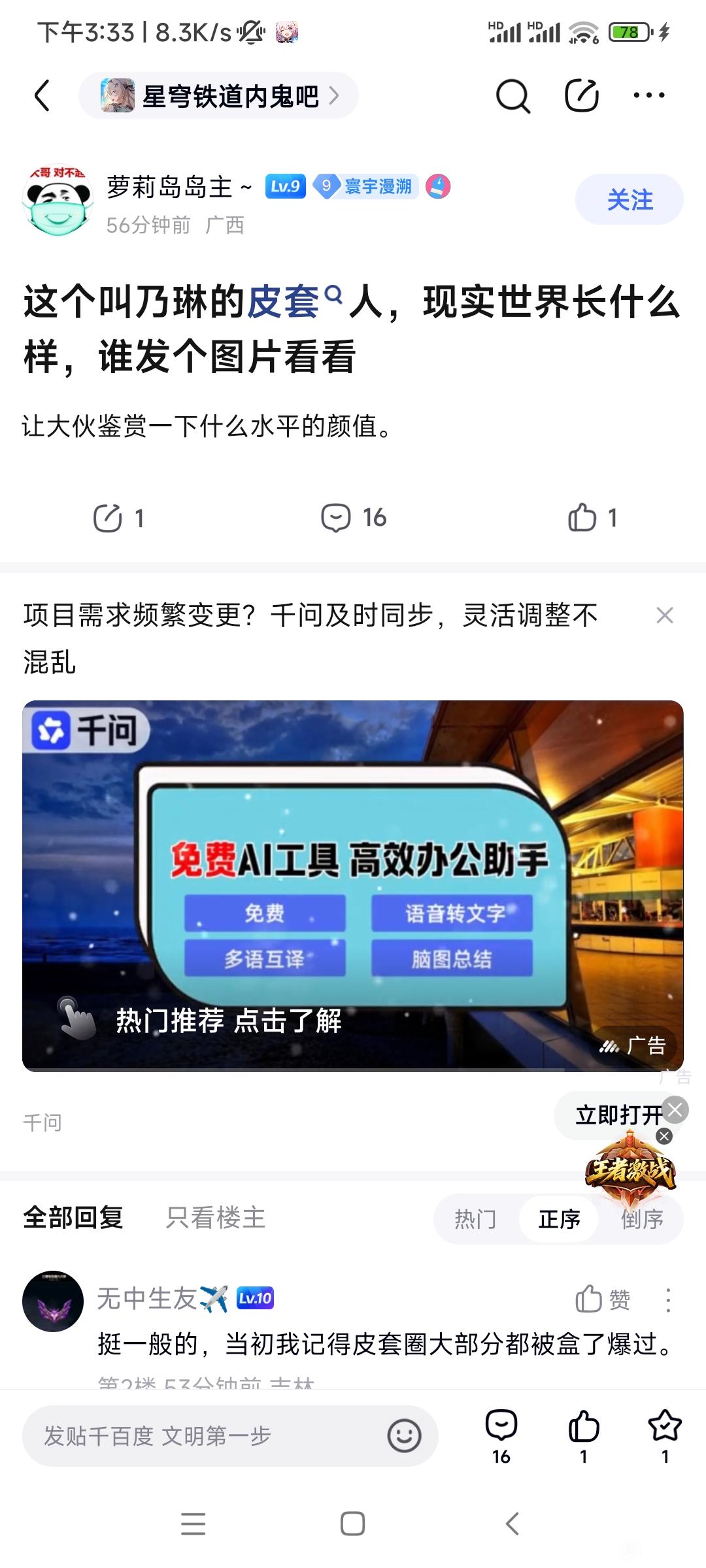Open the three-dot overflow menu at top
Image resolution: width=706 pixels, height=1568 pixels.
pos(648,96)
